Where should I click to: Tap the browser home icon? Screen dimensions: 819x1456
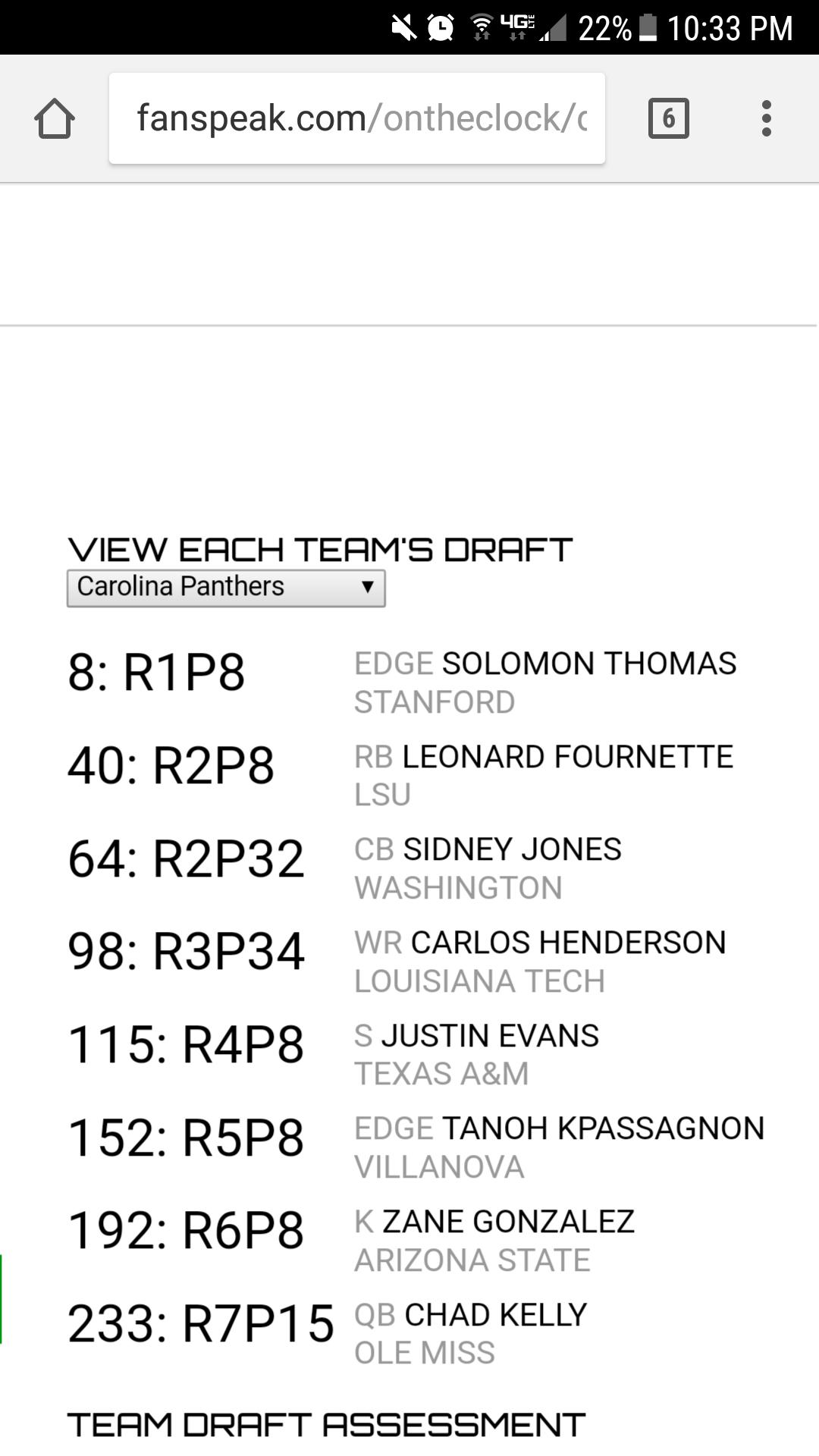(x=55, y=118)
